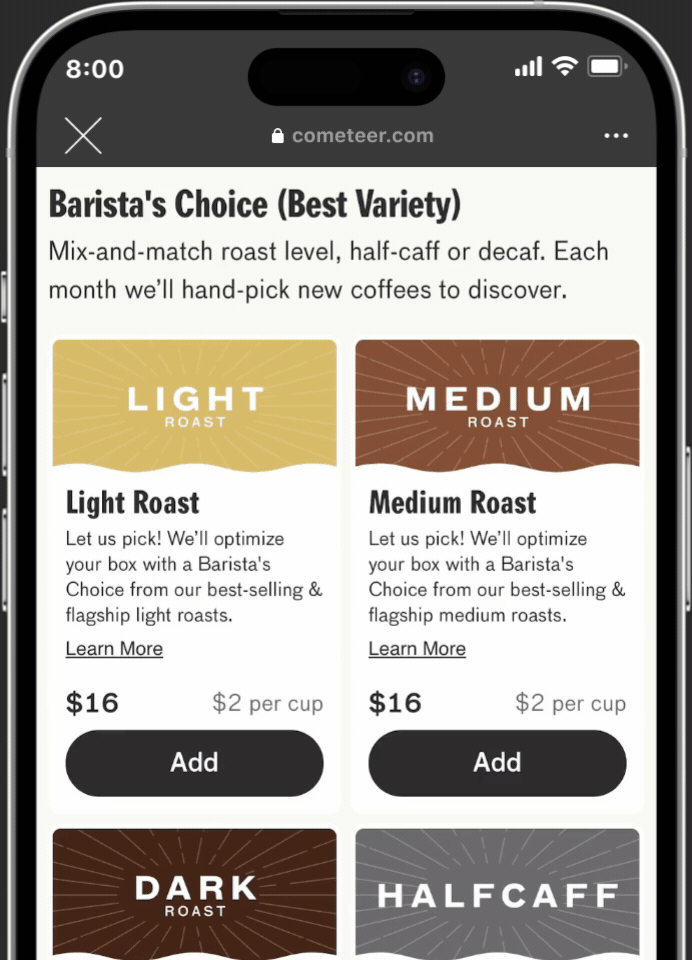Select the Halfcaff card

497,893
